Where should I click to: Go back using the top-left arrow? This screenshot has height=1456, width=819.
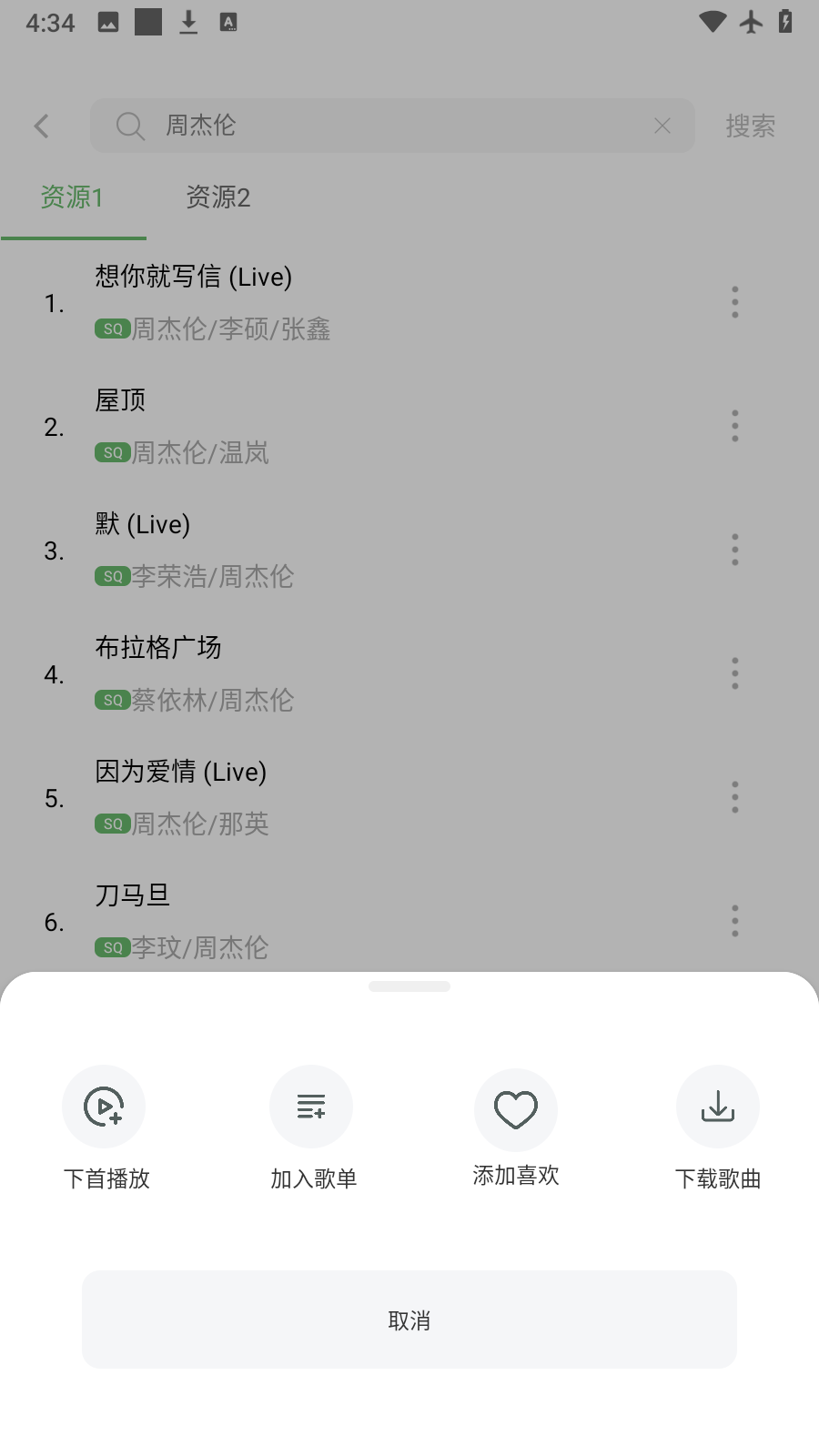tap(42, 126)
